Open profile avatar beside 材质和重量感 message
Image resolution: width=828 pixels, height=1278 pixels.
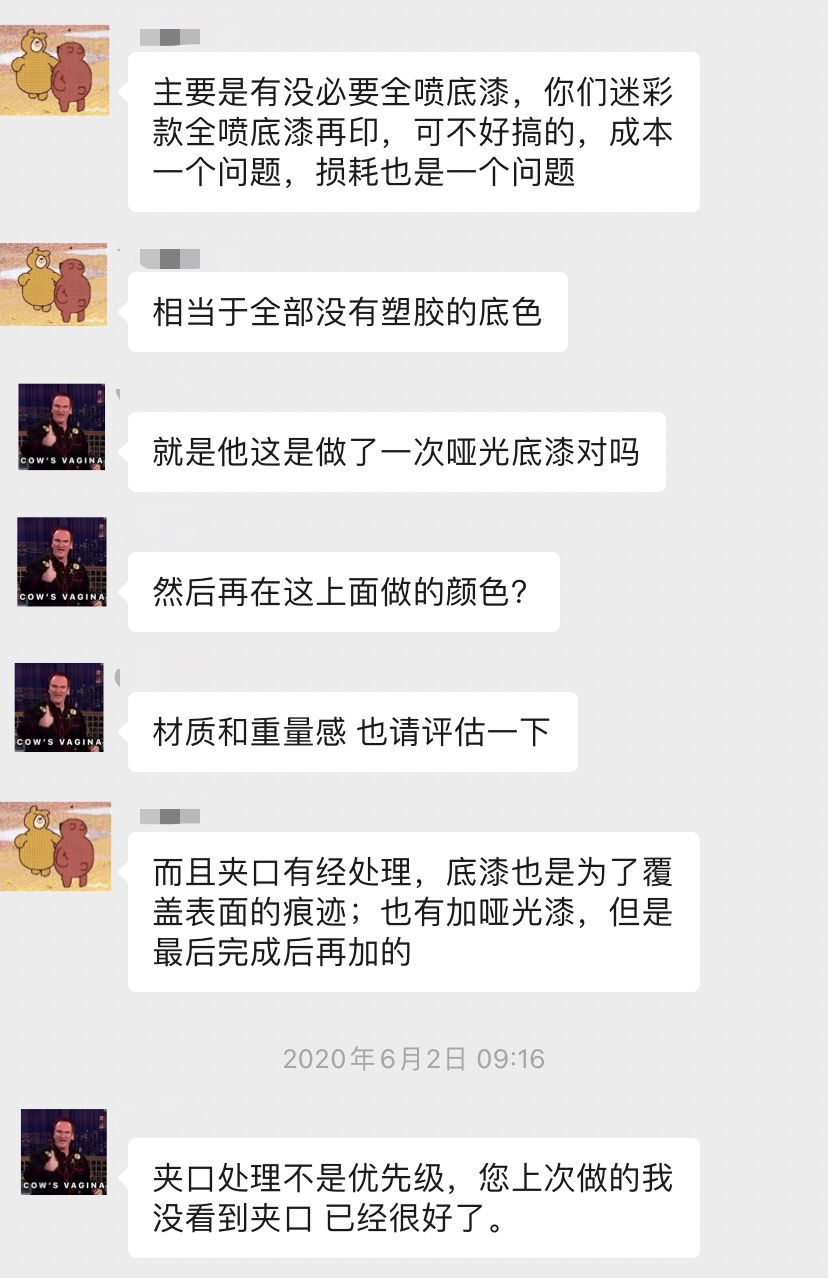[x=59, y=707]
